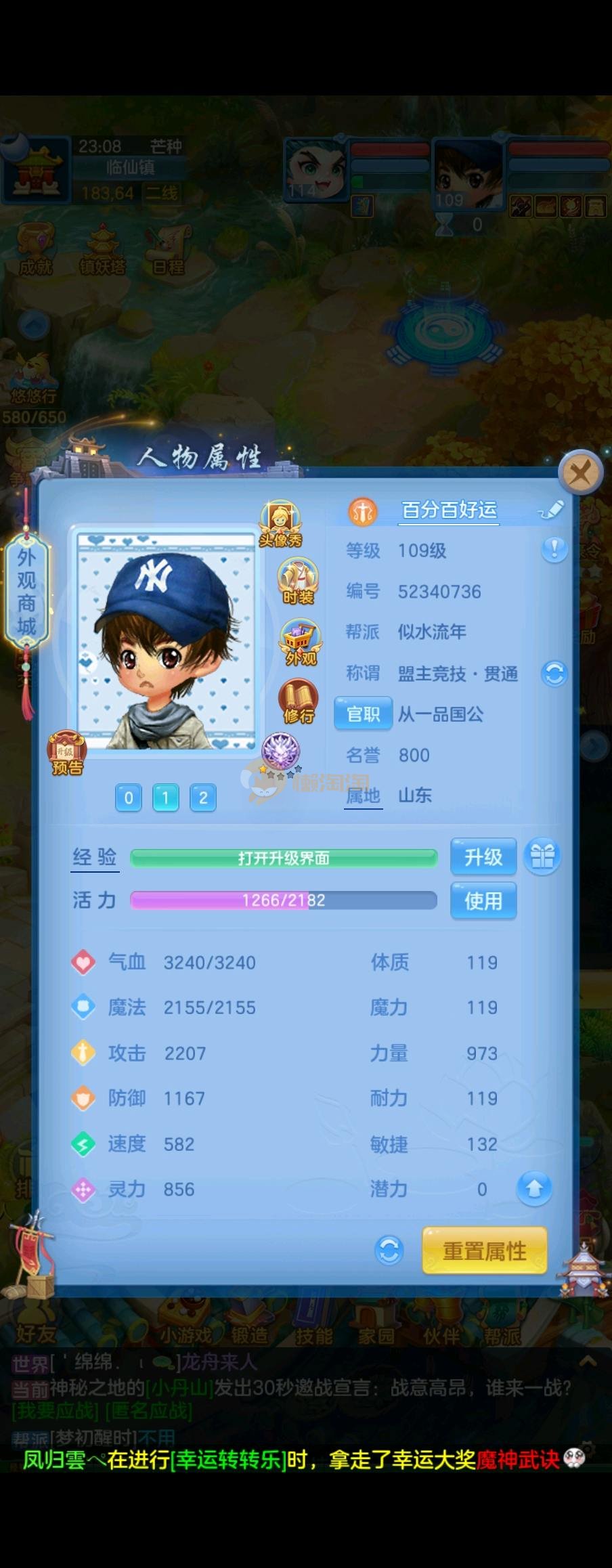
Task: Refresh the 称谓 title
Action: [x=554, y=673]
